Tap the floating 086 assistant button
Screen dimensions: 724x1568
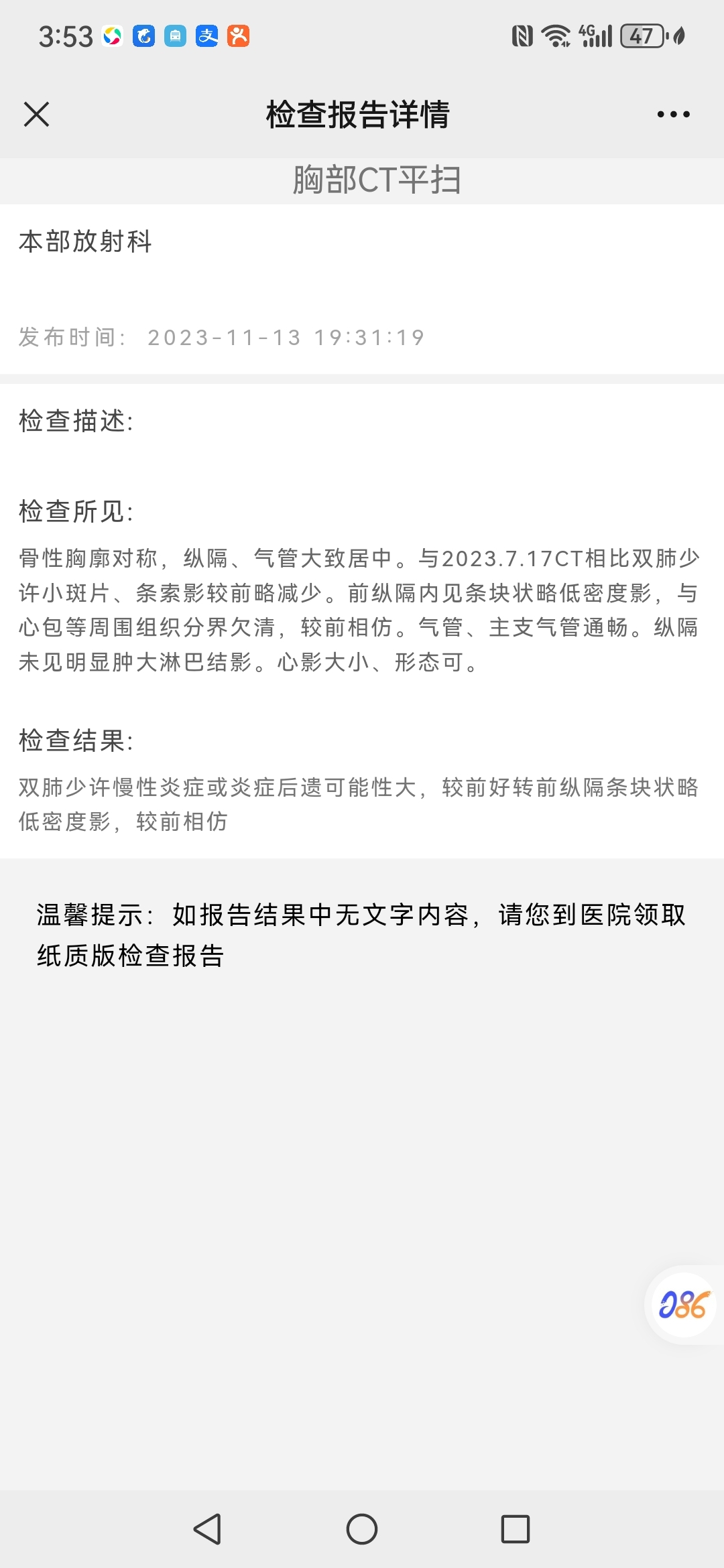point(683,1305)
